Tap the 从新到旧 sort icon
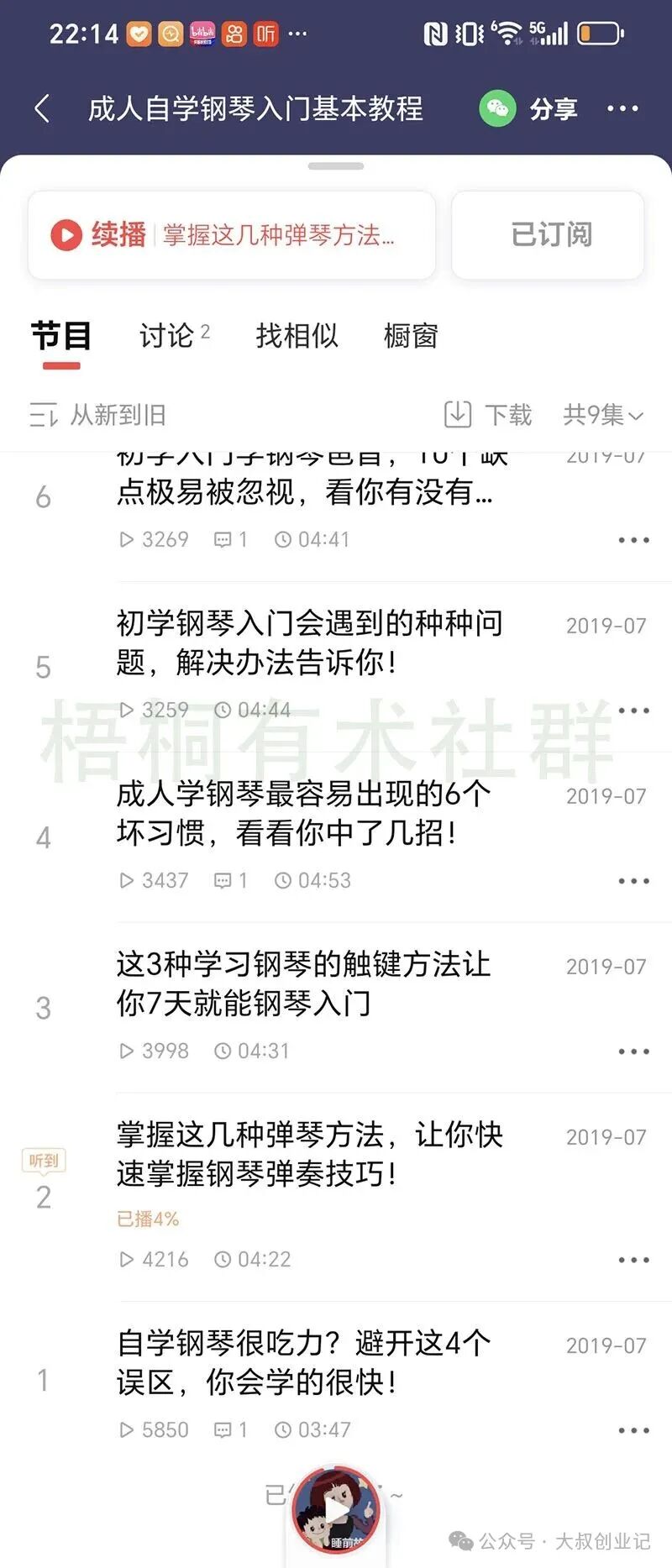Screen dimensions: 672x1568 [44, 414]
